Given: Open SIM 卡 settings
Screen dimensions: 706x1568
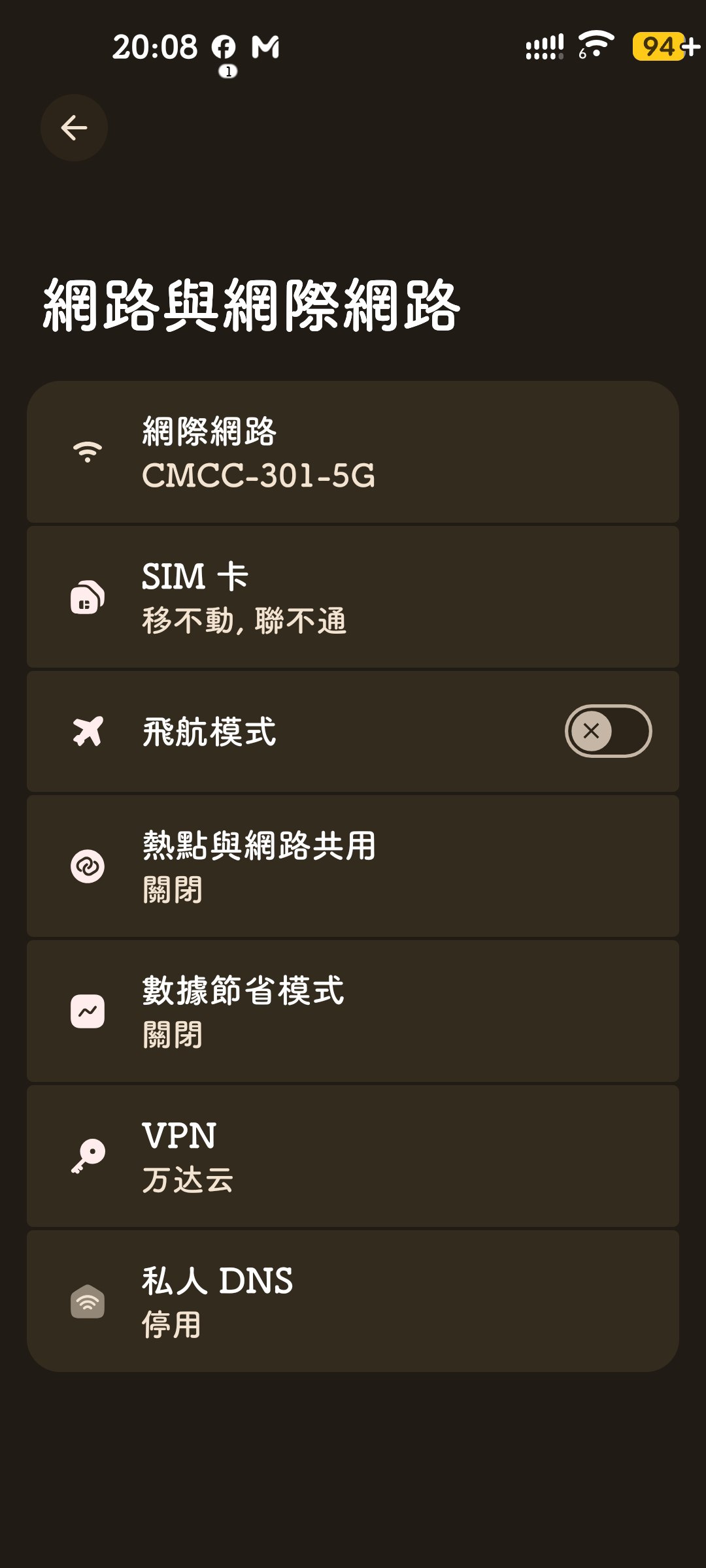Looking at the screenshot, I should pos(353,597).
